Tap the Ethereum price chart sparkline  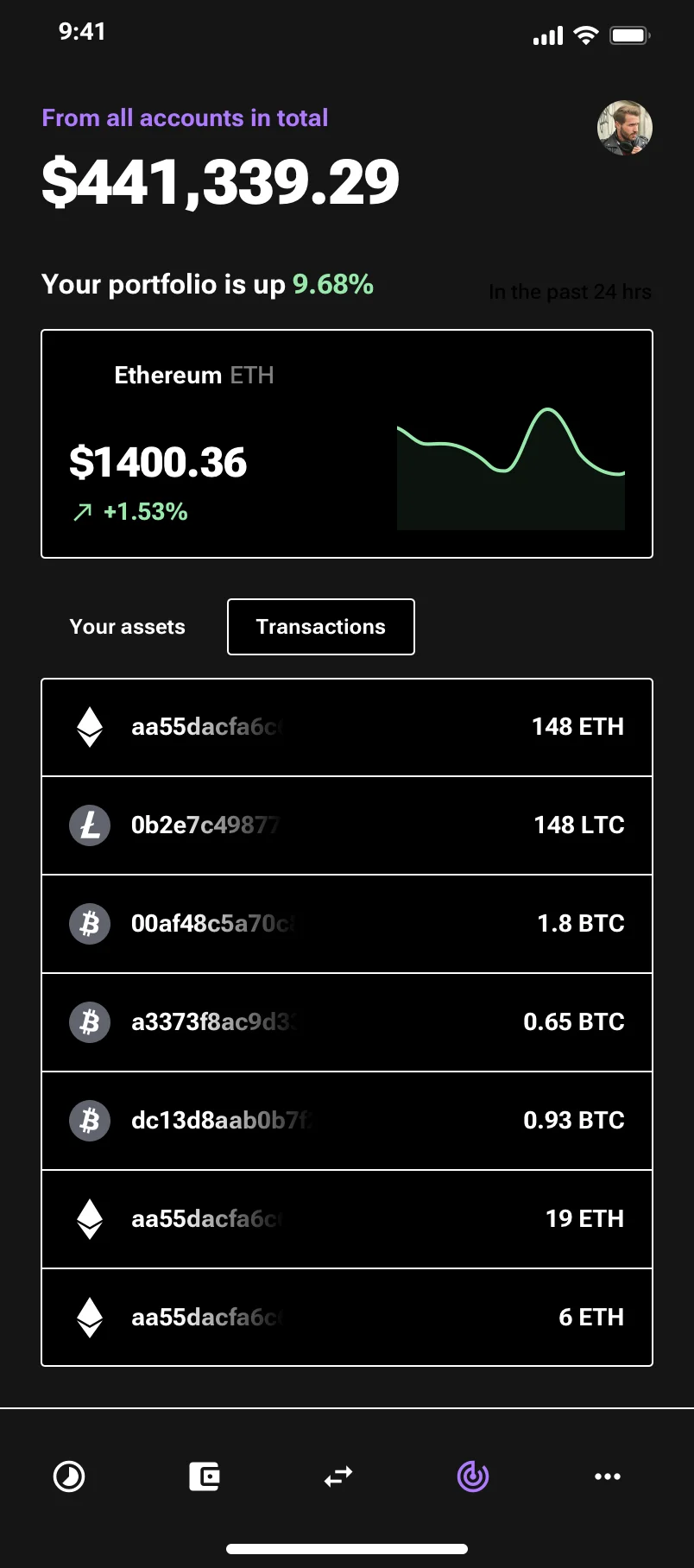click(x=511, y=466)
